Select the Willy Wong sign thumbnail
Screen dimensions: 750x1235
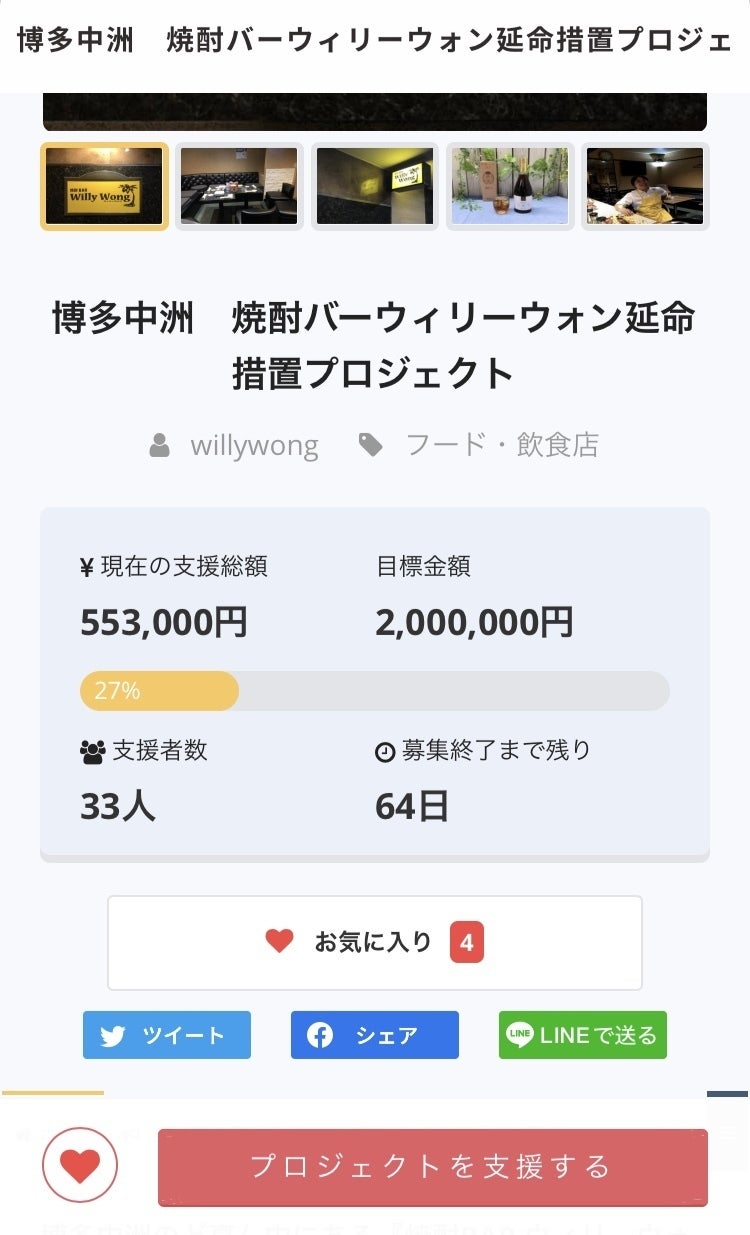point(104,186)
